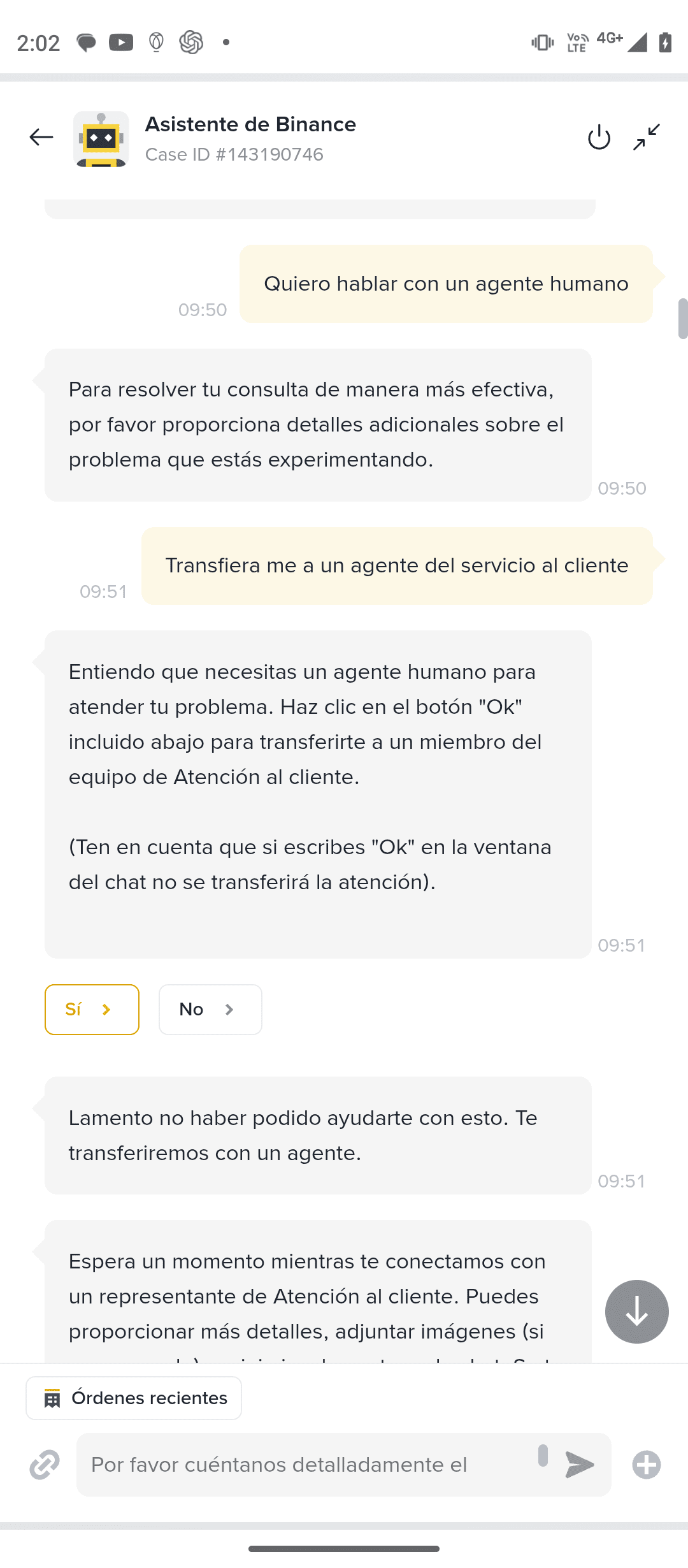Open more options with the plus icon
688x1568 pixels.
[646, 1464]
